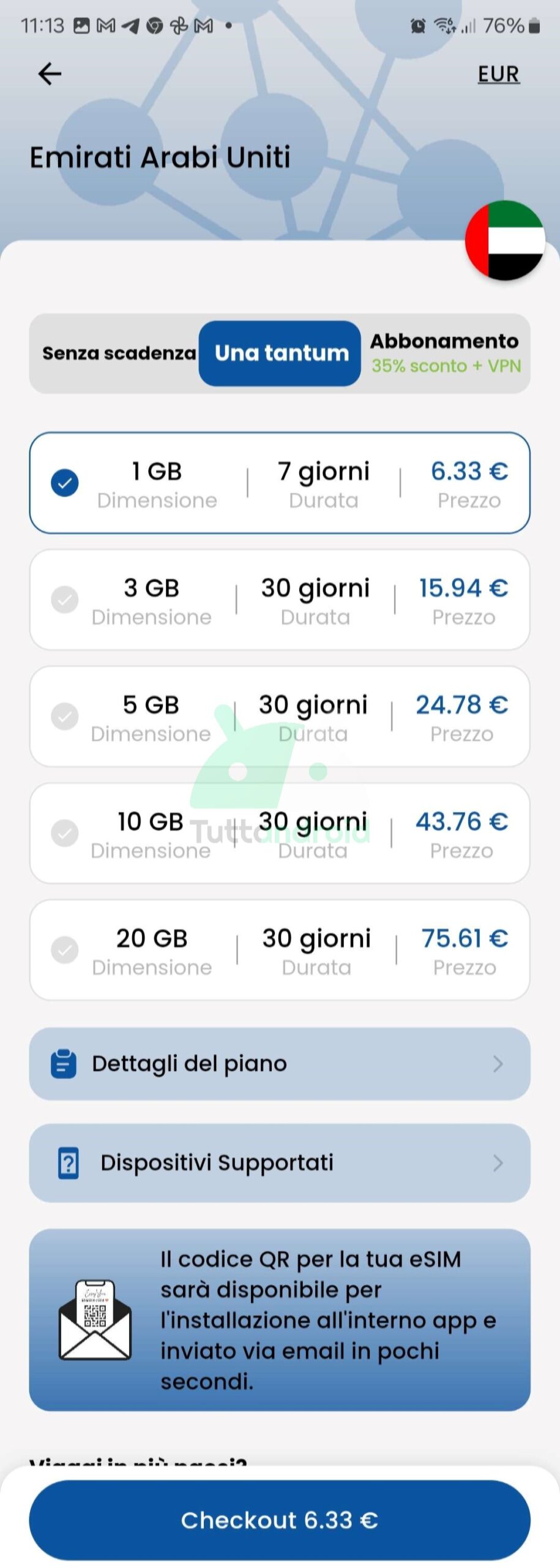Change the currency from EUR
The image size is (560, 1568).
[x=498, y=74]
